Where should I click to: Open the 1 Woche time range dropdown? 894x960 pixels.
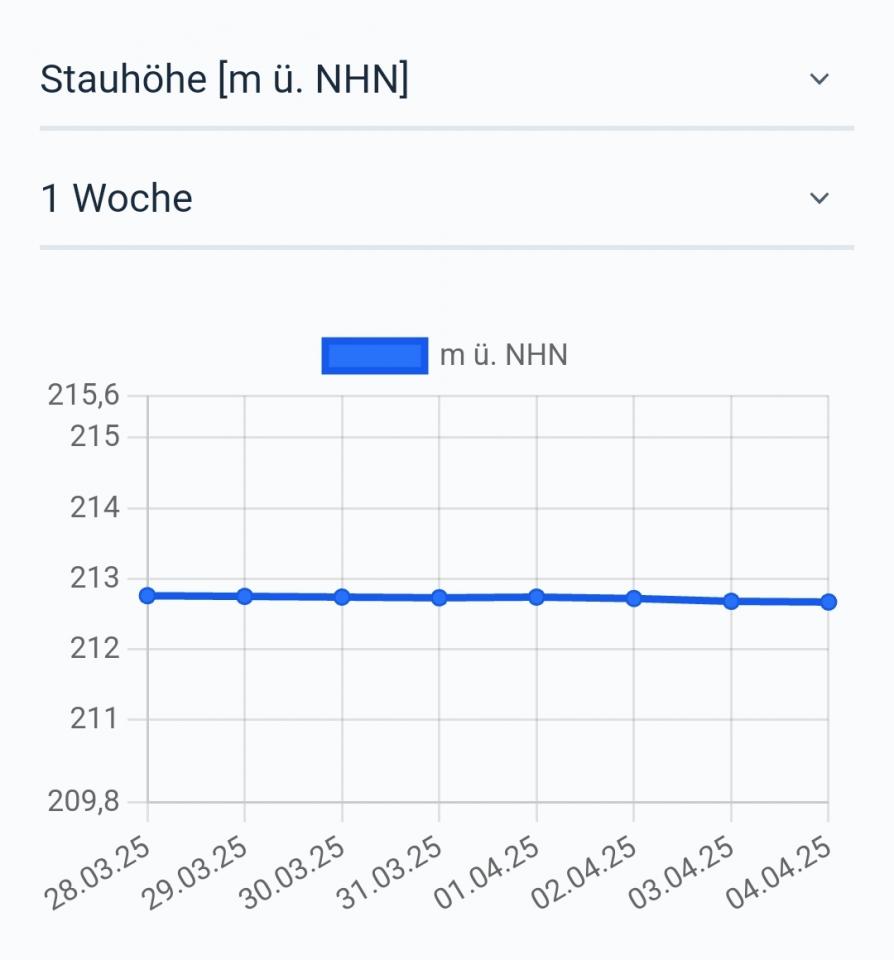[x=446, y=199]
